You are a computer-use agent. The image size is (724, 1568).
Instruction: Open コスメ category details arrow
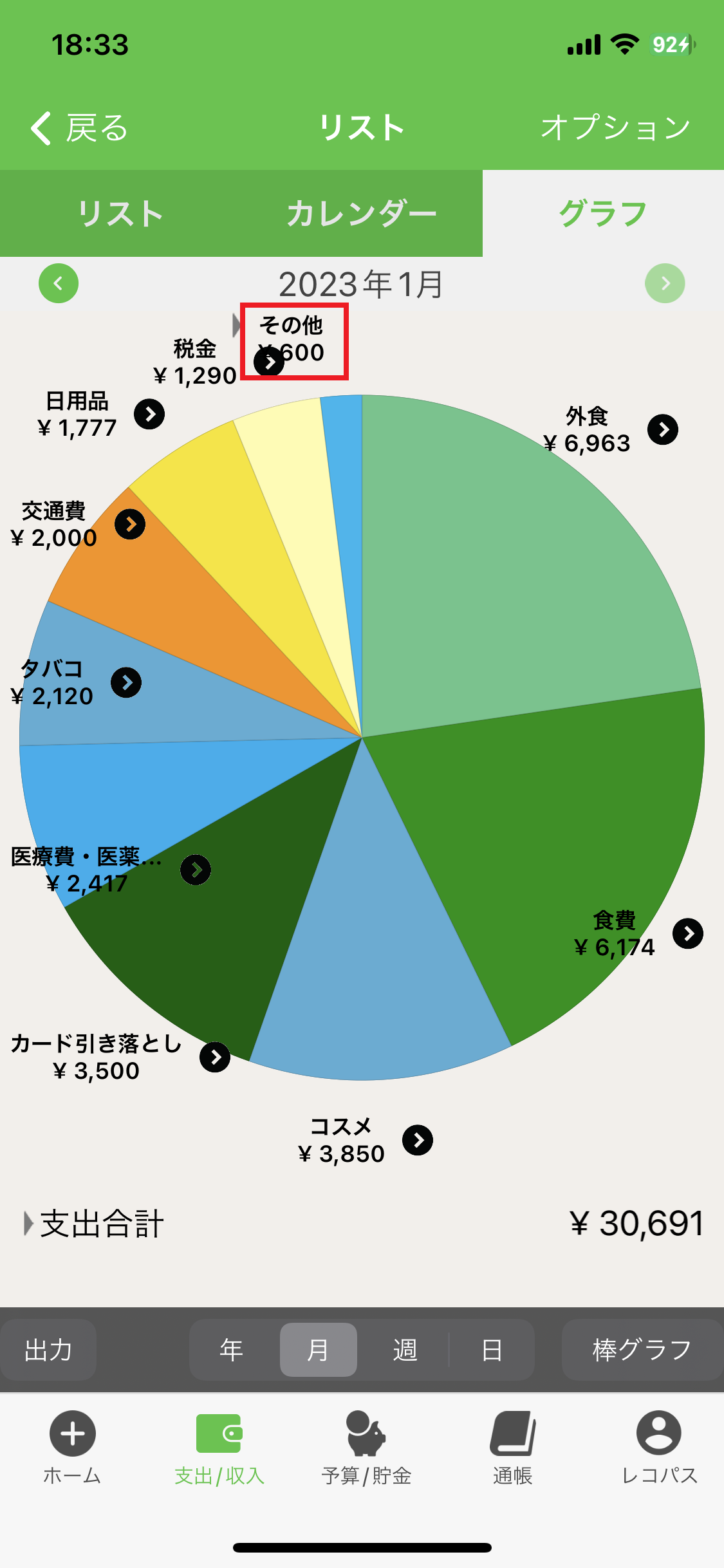[x=418, y=1141]
